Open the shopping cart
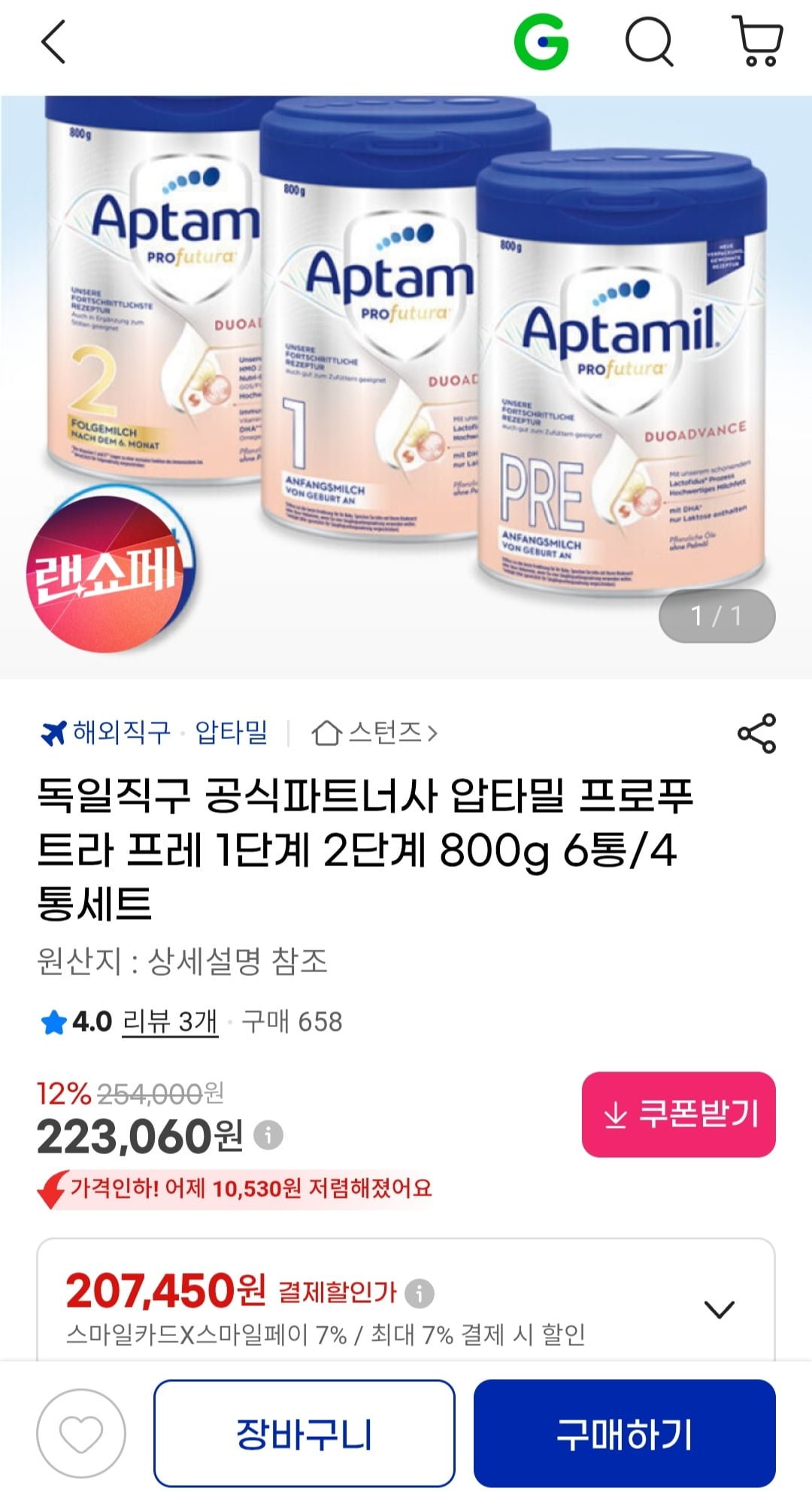 click(x=757, y=42)
